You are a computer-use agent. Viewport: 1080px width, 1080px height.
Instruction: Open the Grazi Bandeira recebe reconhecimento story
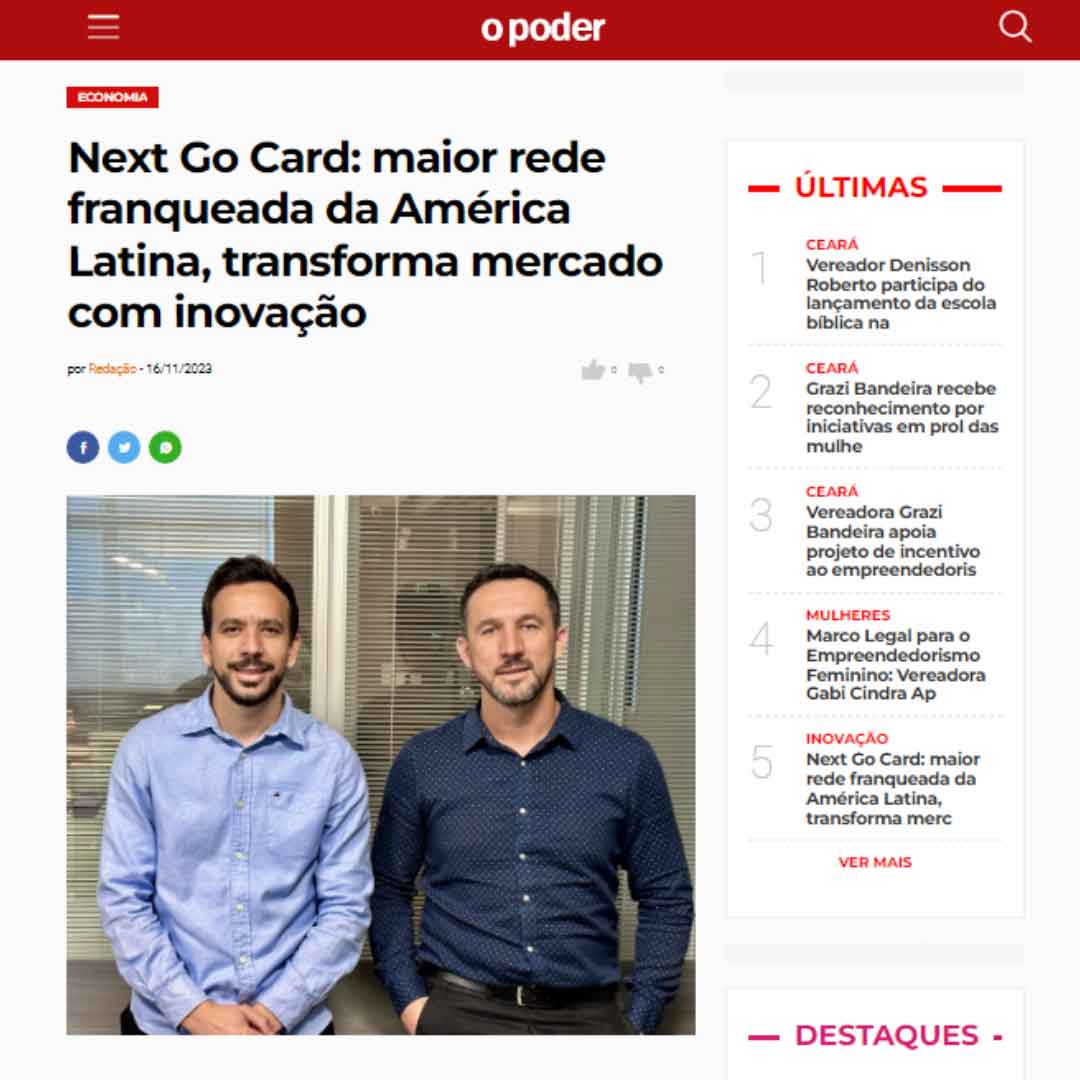tap(900, 417)
